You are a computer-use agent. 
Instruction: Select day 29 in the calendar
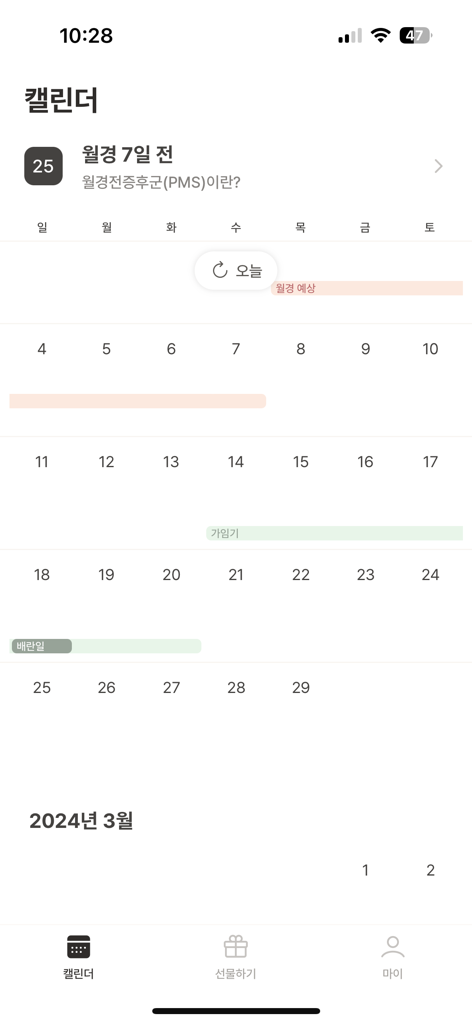pyautogui.click(x=300, y=688)
